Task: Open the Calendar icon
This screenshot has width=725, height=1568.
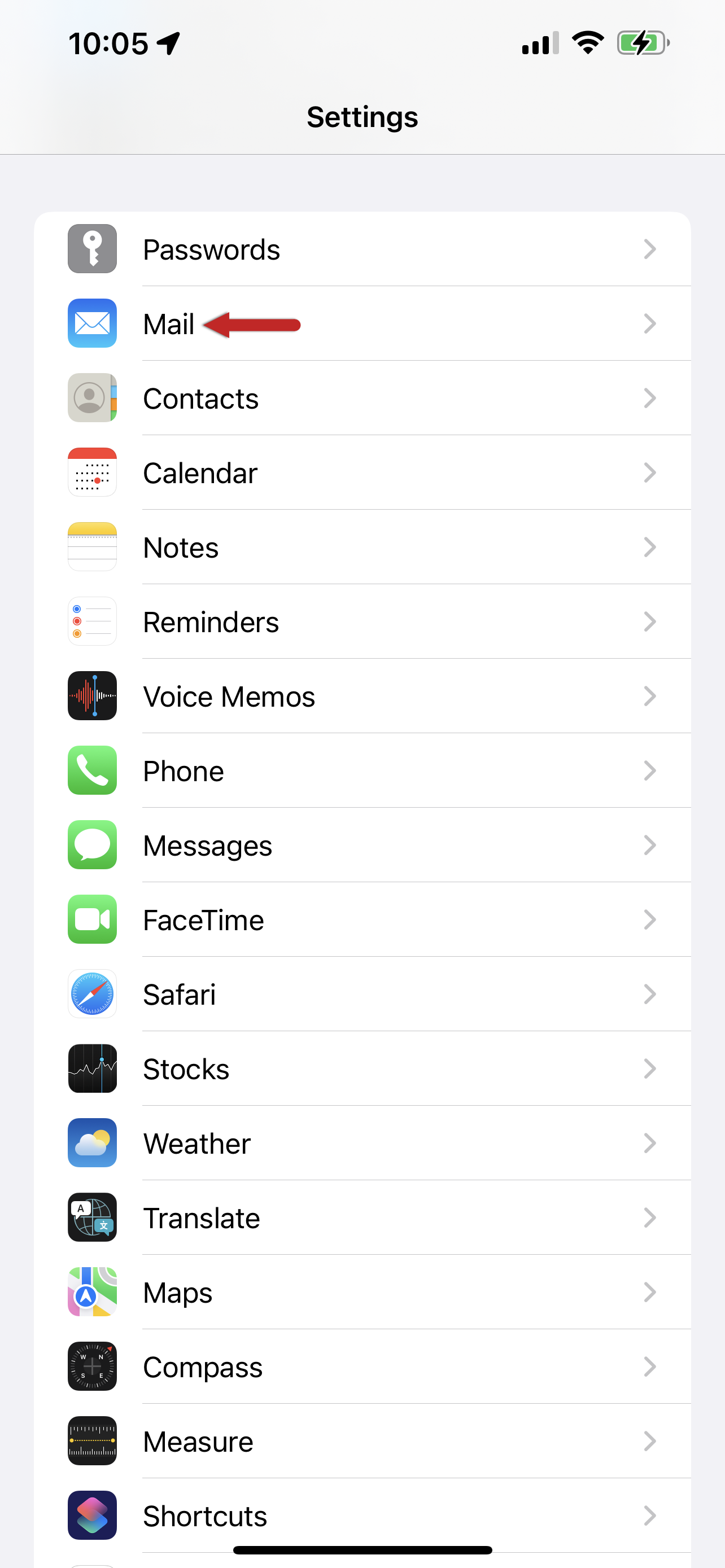Action: click(92, 472)
